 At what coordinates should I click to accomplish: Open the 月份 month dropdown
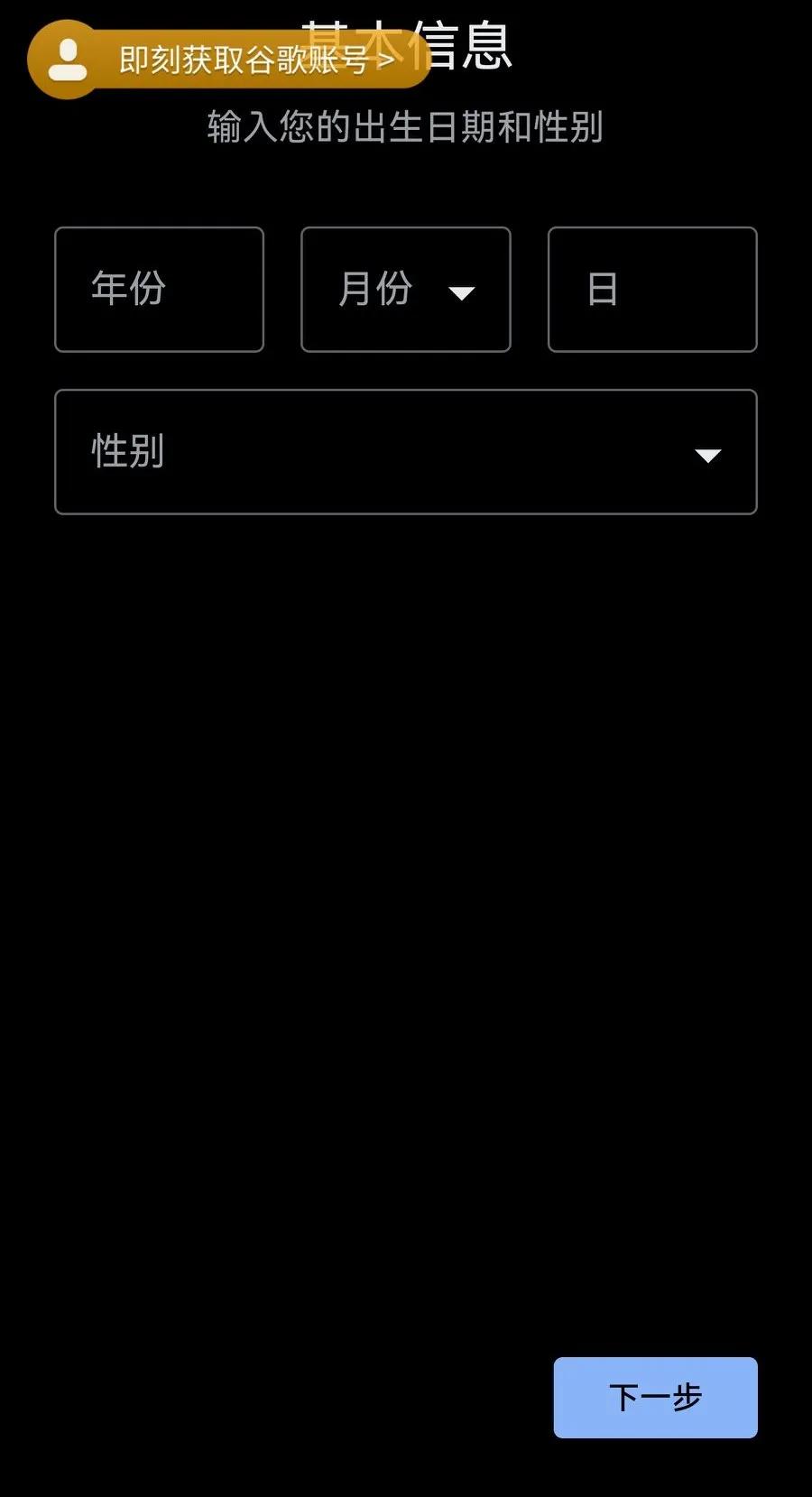tap(405, 290)
